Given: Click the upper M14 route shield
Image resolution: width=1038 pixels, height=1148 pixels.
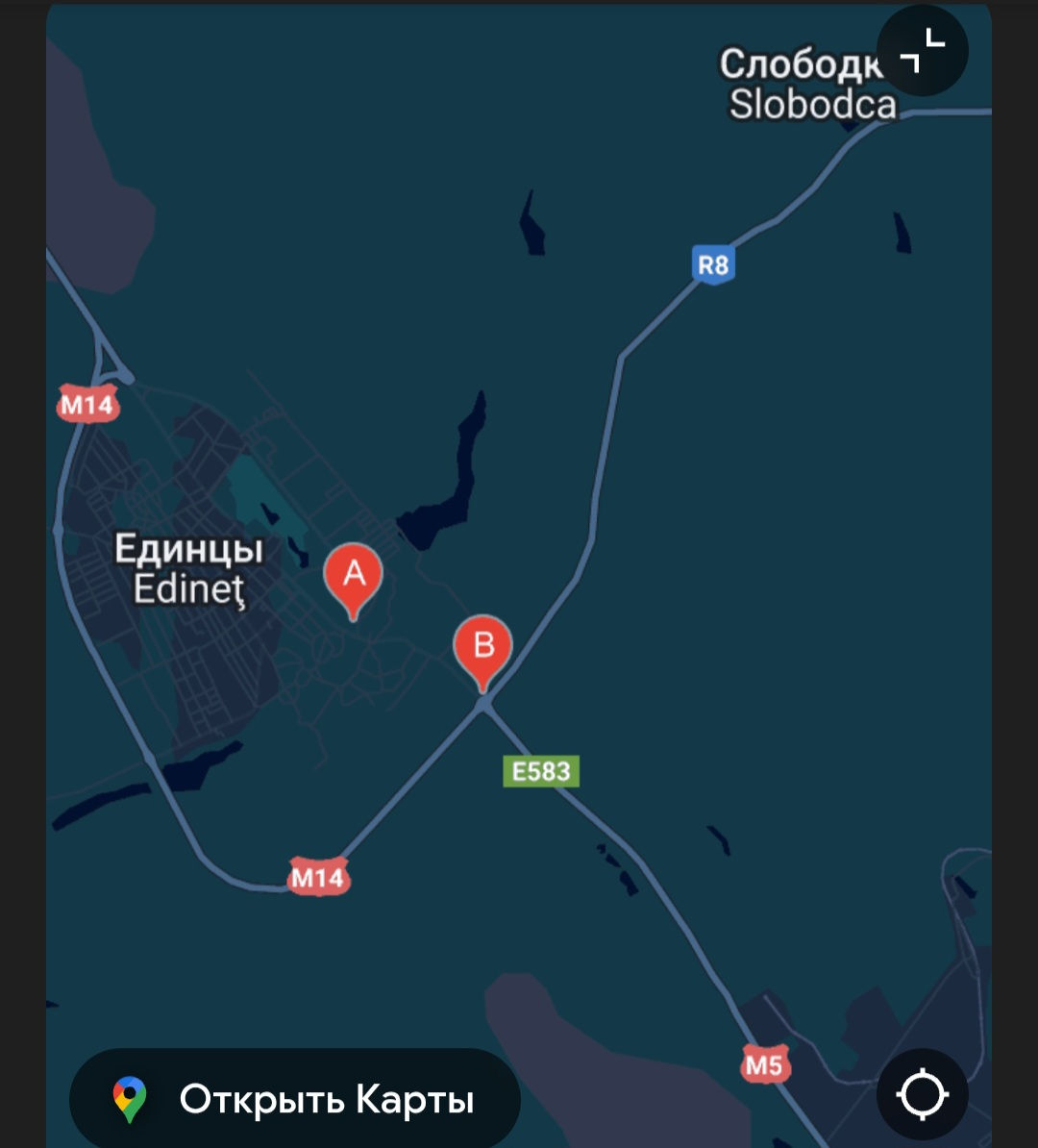Looking at the screenshot, I should pyautogui.click(x=89, y=405).
